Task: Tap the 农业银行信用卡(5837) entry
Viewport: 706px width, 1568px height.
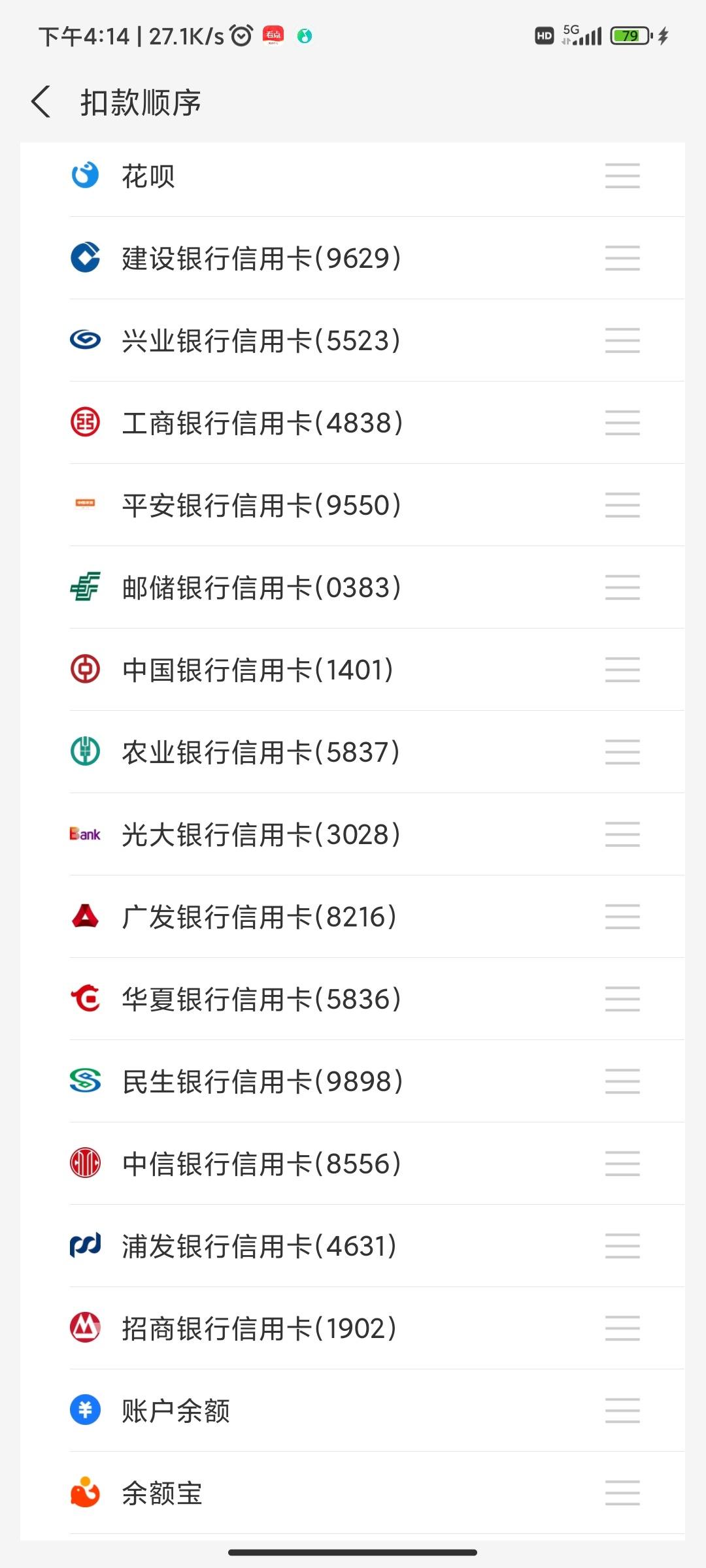Action: coord(353,752)
